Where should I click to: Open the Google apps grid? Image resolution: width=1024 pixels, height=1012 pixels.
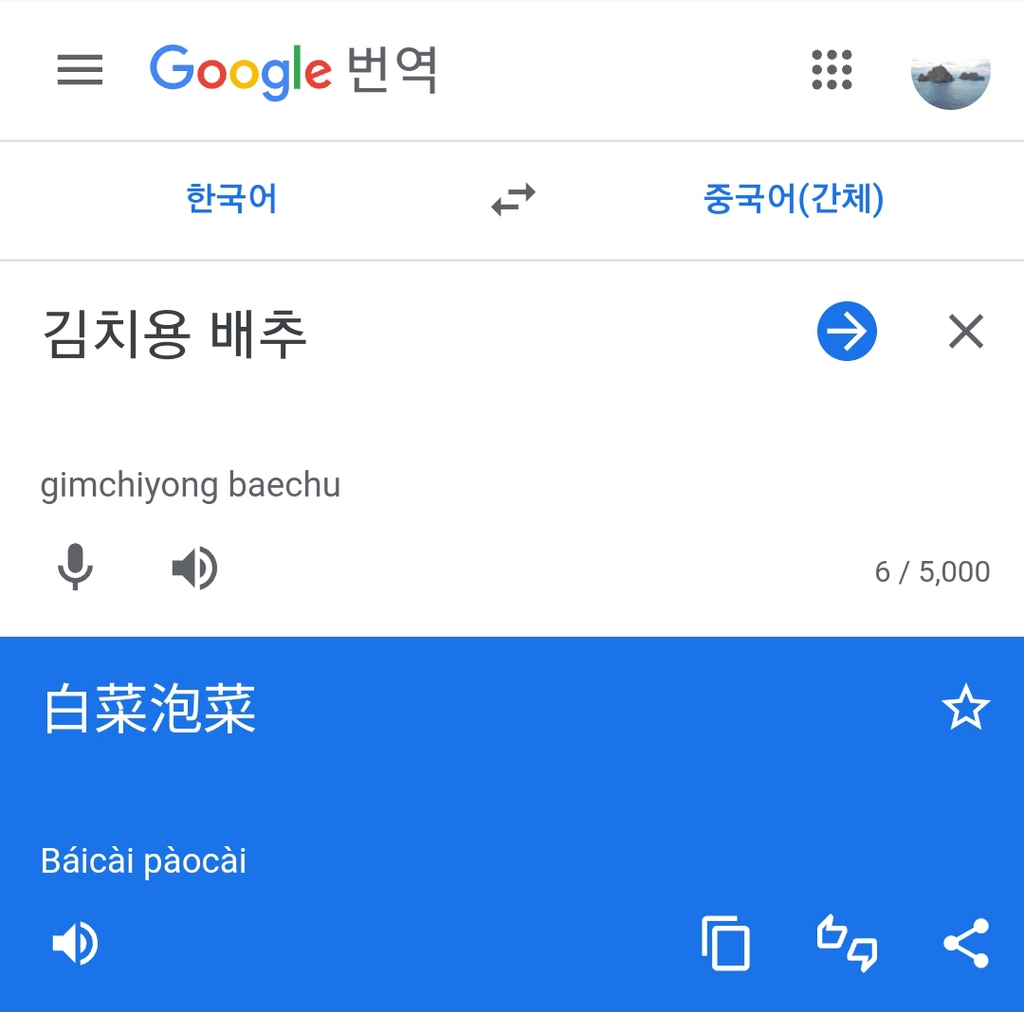pos(832,70)
